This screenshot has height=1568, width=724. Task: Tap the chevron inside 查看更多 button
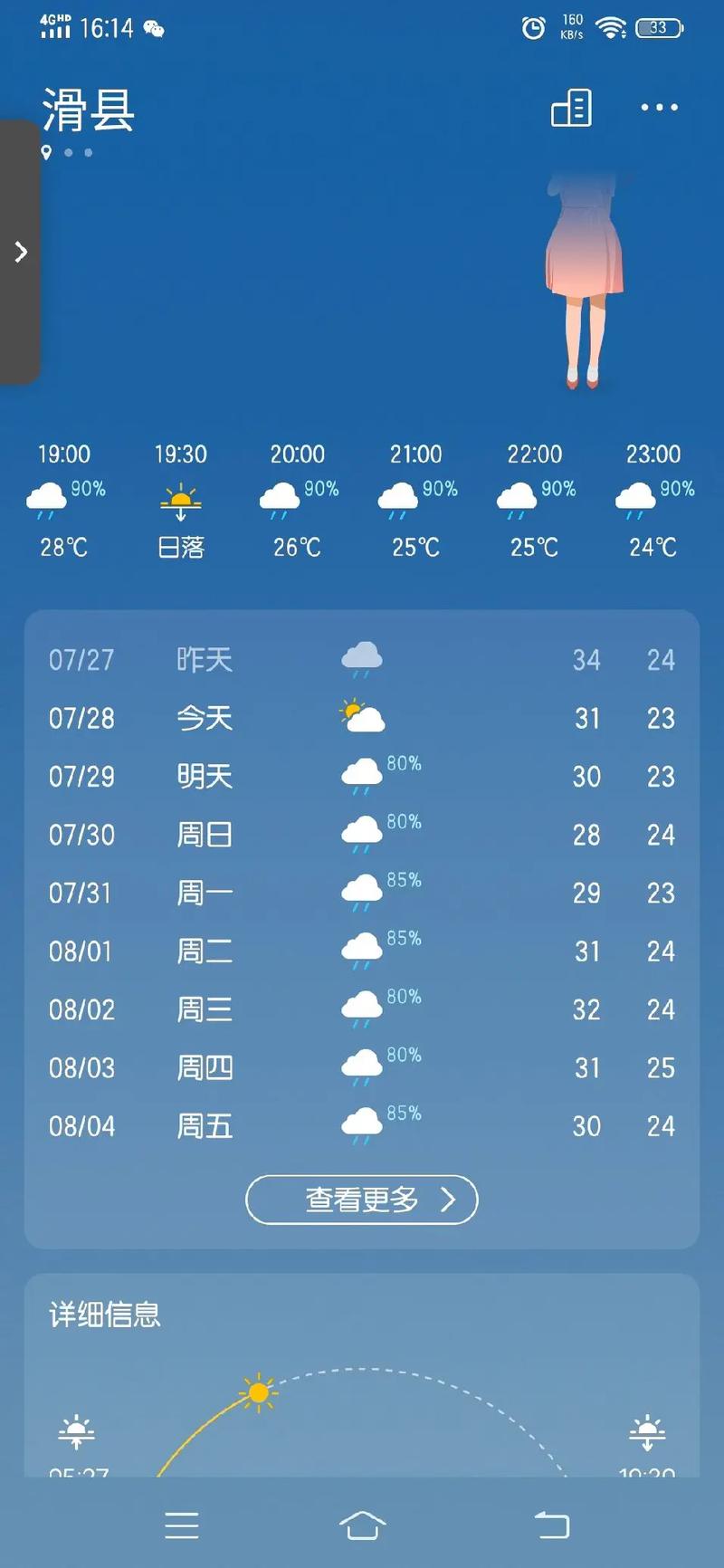[x=449, y=1200]
